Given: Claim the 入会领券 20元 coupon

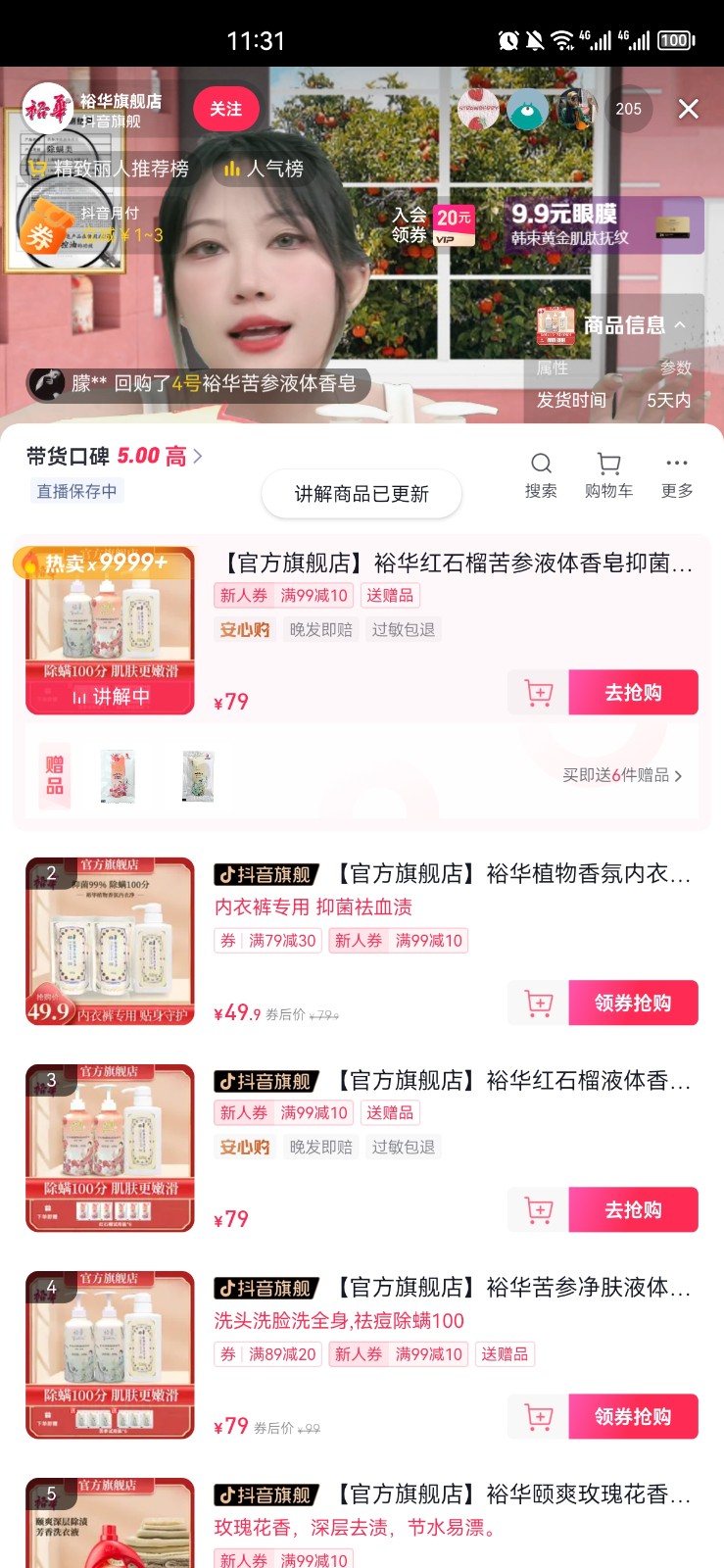Looking at the screenshot, I should 432,224.
